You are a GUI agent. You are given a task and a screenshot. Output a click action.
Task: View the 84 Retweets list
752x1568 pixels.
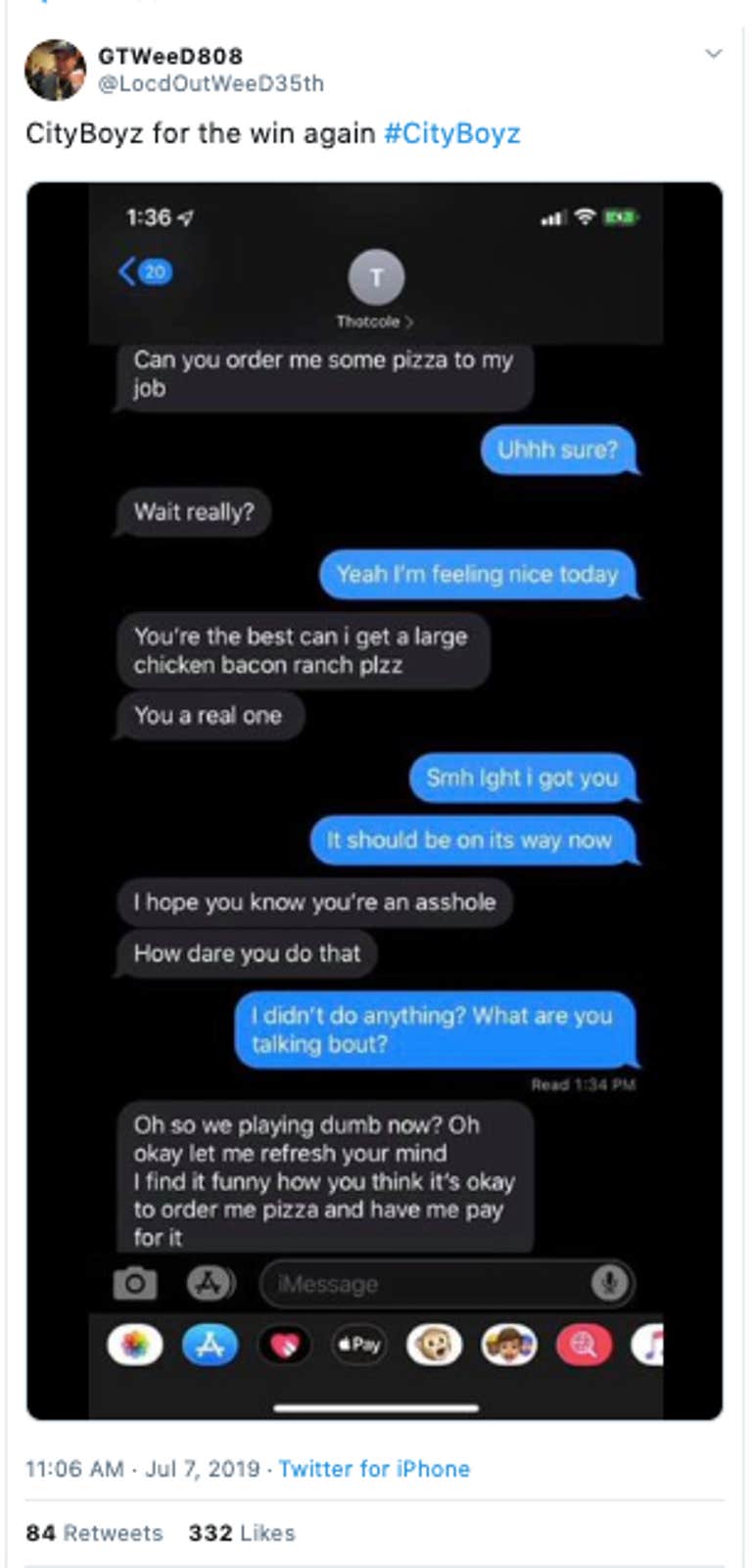[x=94, y=1533]
